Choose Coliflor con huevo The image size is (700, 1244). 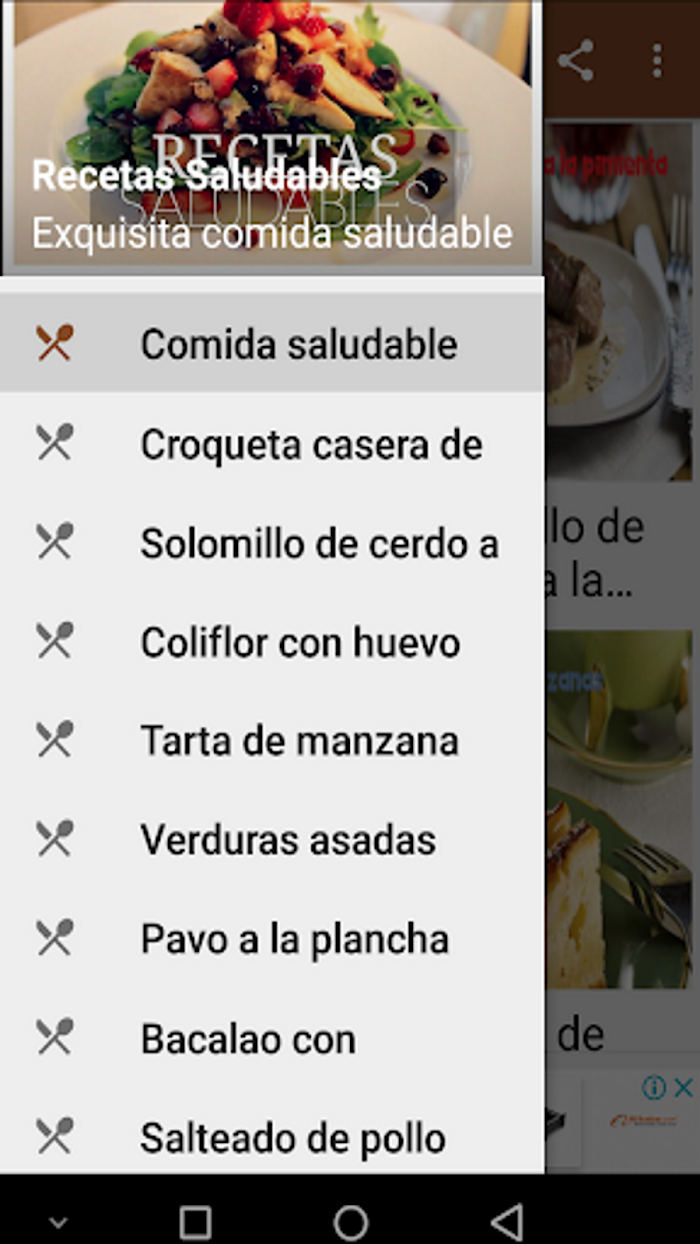coord(272,642)
